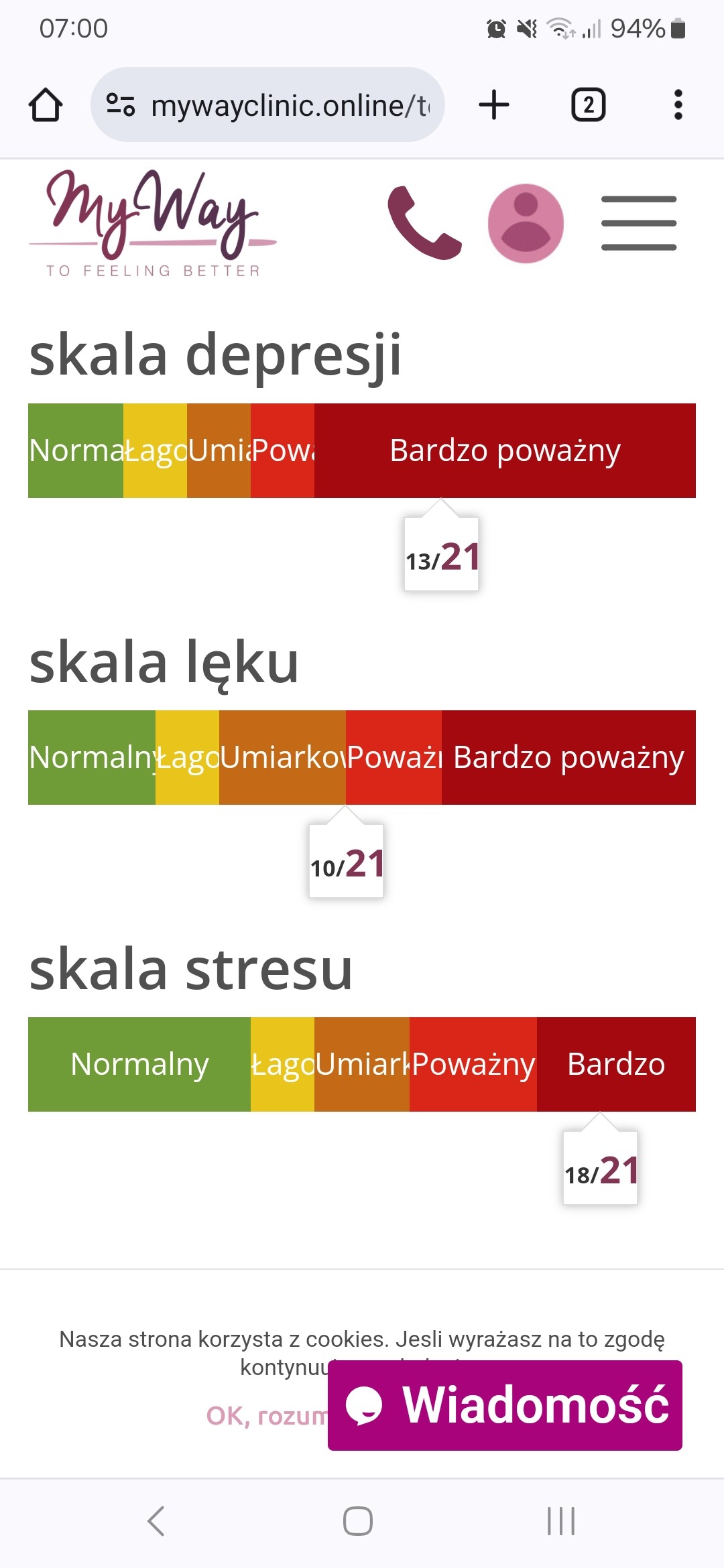Viewport: 724px width, 1568px height.
Task: Open the hamburger navigation menu
Action: click(638, 223)
